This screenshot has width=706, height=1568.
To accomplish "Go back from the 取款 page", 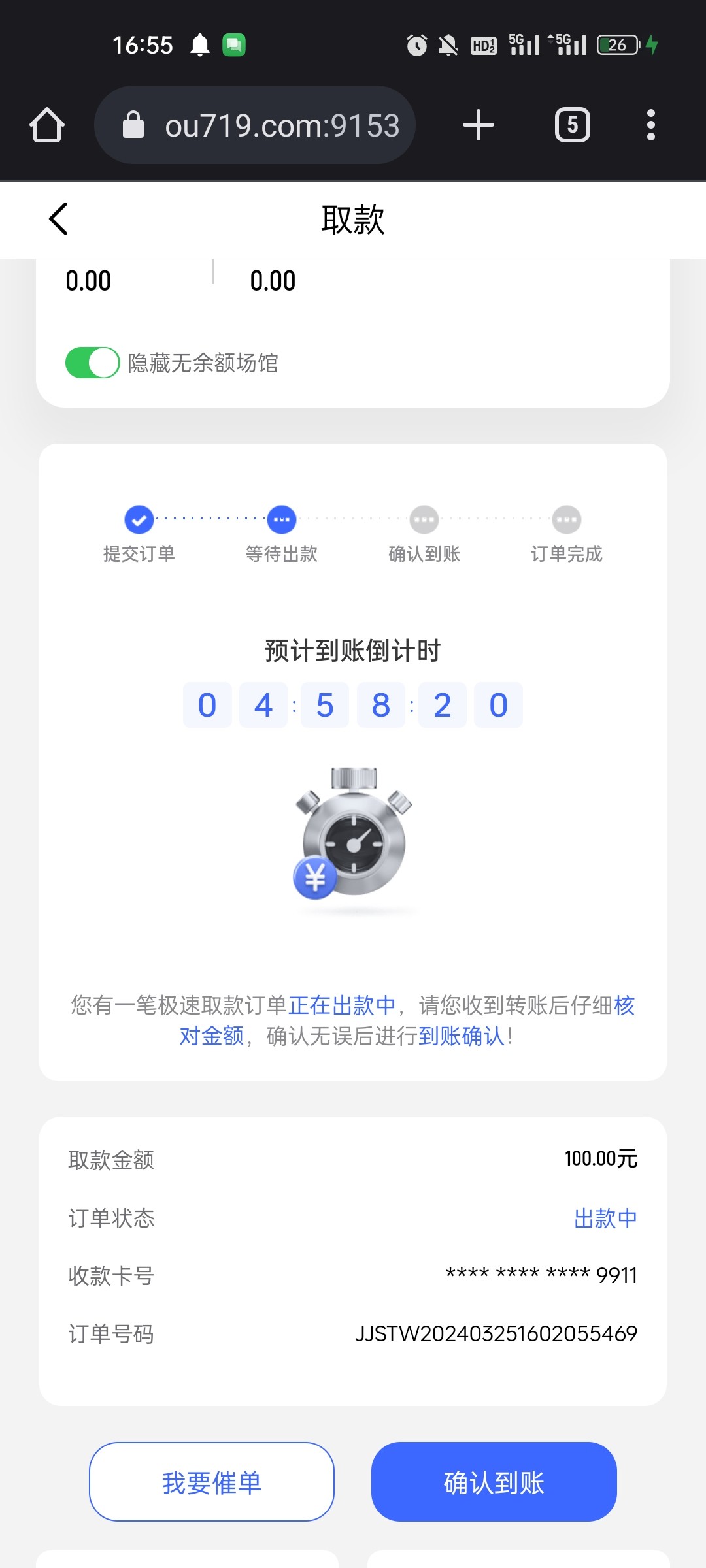I will pos(58,219).
